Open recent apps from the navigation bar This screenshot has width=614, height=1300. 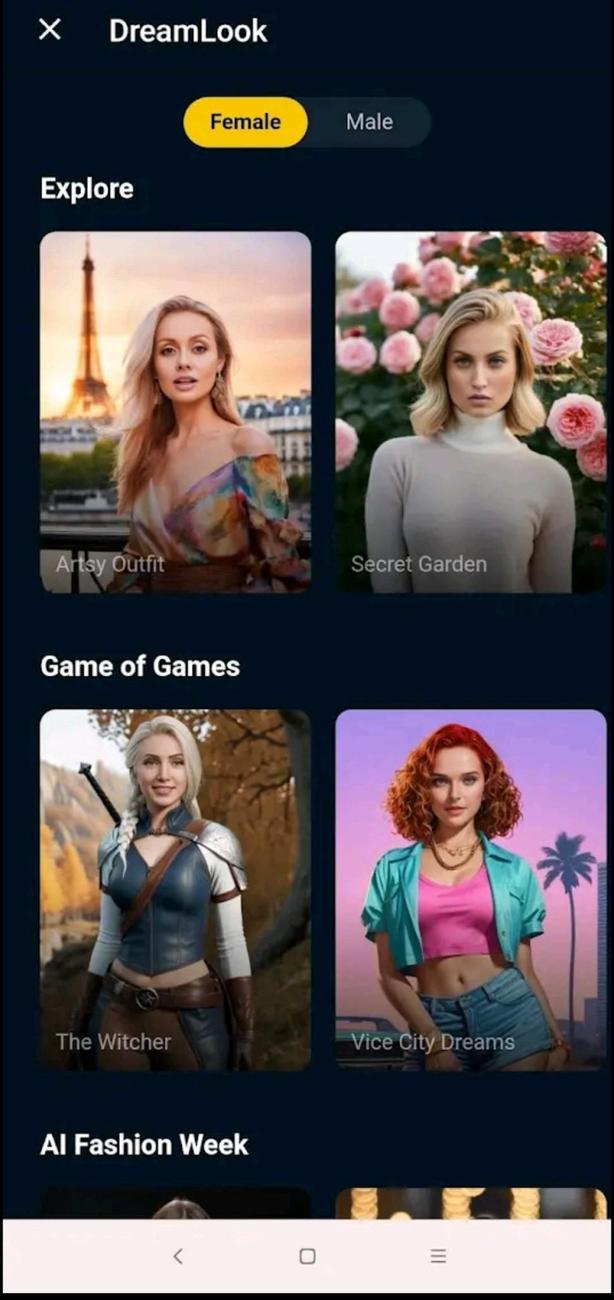[x=438, y=1256]
